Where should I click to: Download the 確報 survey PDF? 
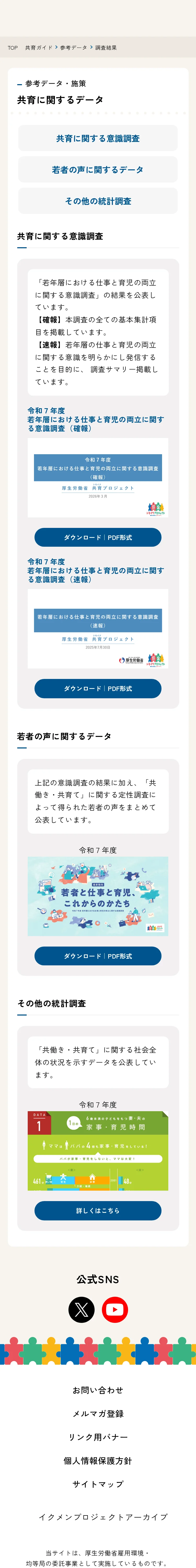pos(98,538)
